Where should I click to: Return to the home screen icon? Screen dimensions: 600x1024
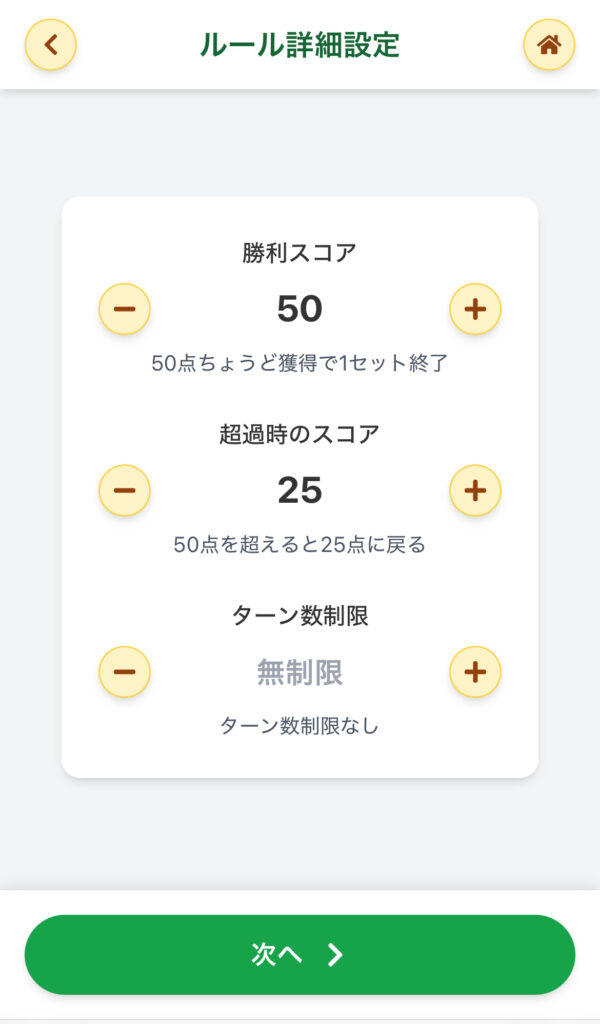[549, 45]
